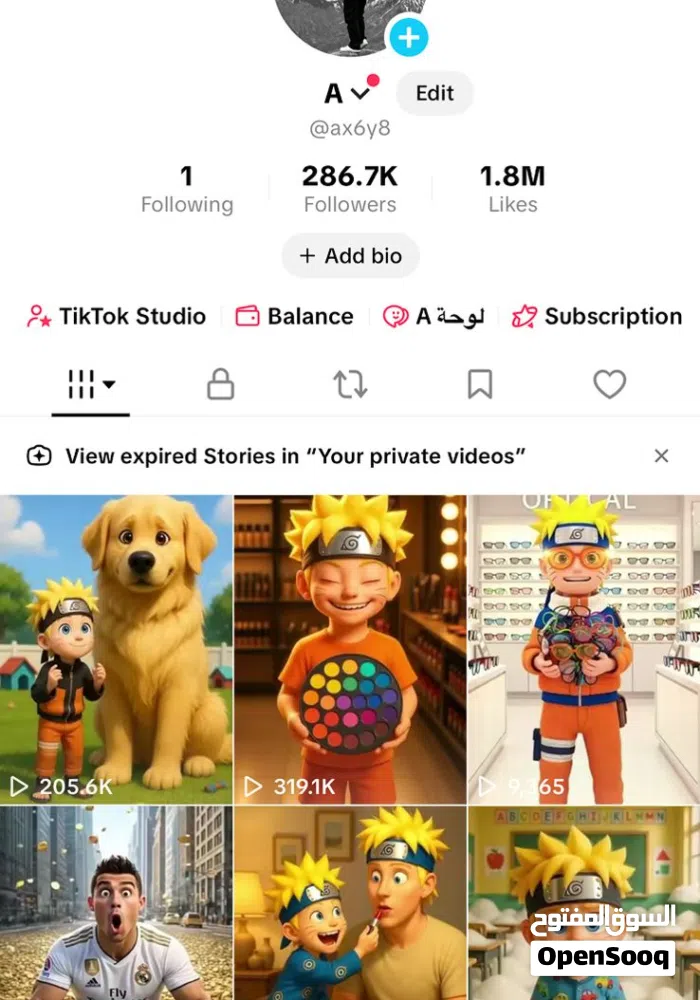Switch to the saved bookmarks tab

coord(480,384)
